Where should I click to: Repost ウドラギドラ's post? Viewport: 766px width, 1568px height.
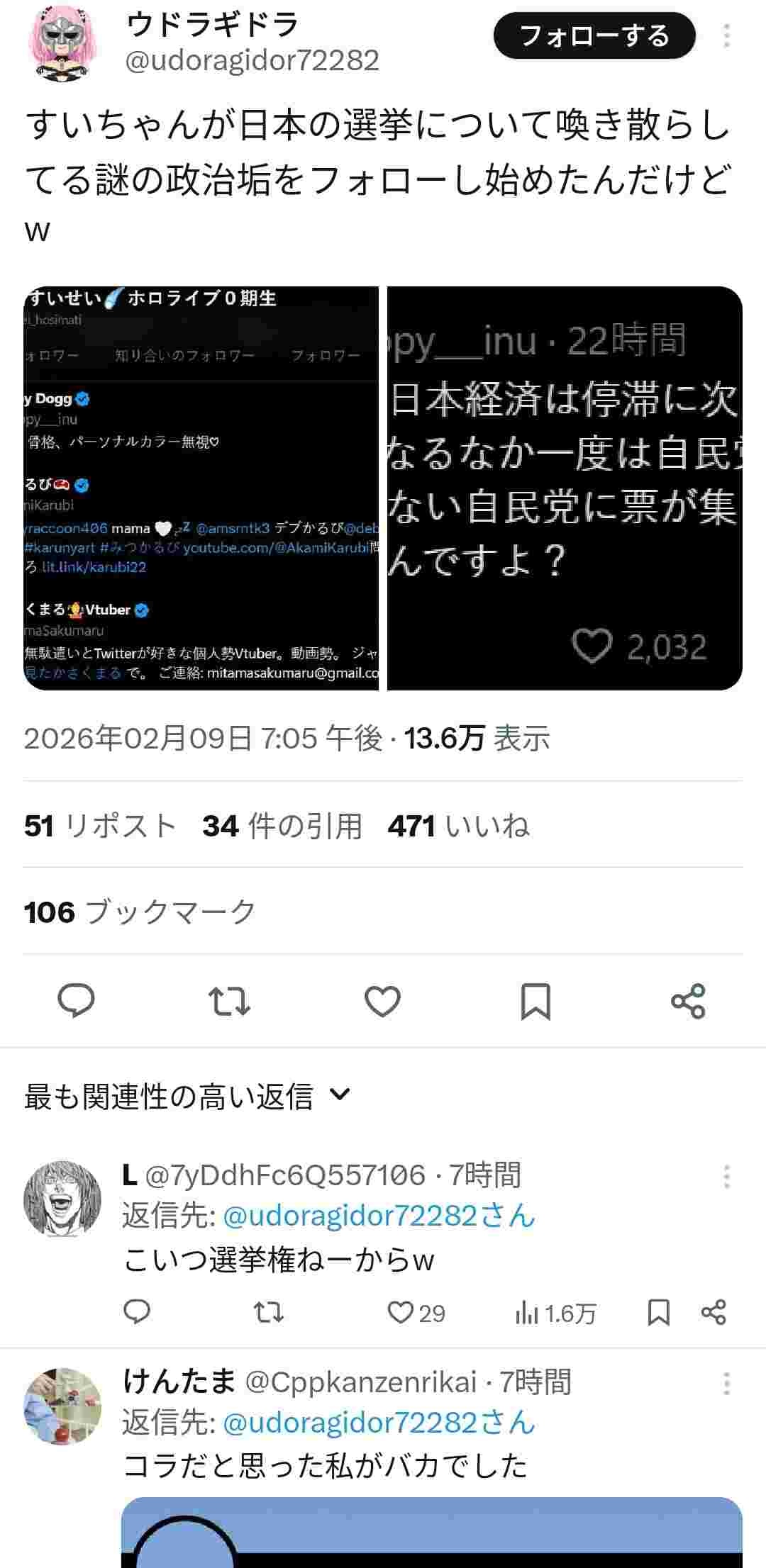229,1001
